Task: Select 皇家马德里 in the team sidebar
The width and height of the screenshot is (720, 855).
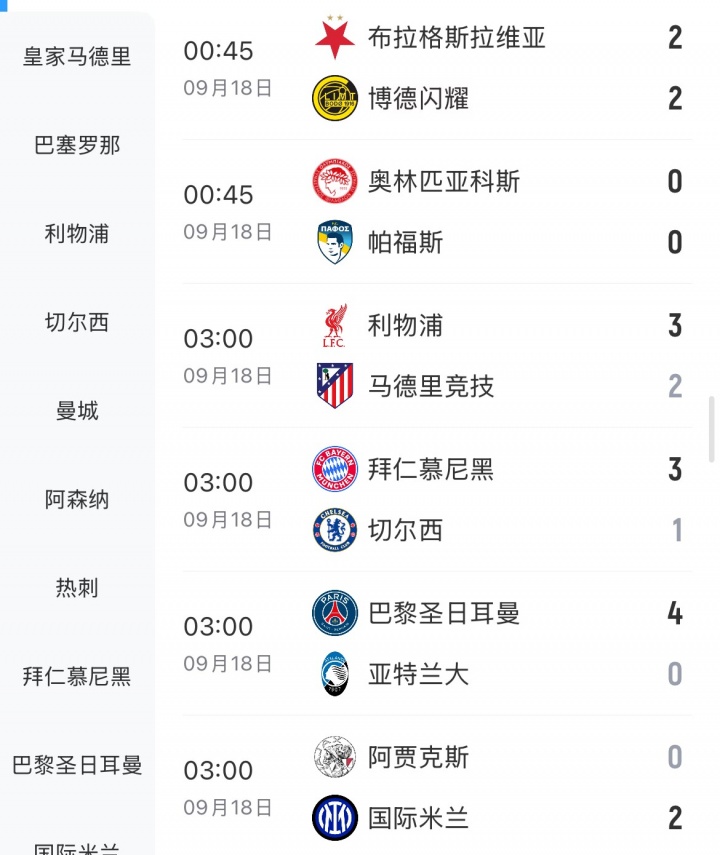Action: (77, 57)
